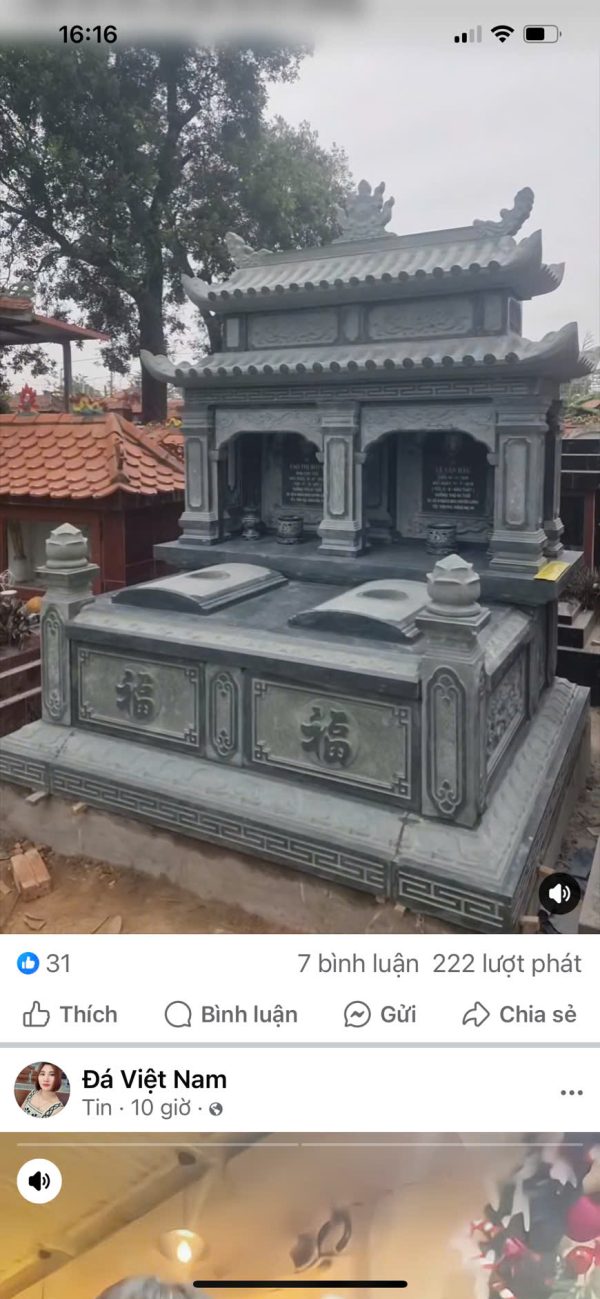Share the post with Chia sẻ
Viewport: 600px width, 1299px height.
click(x=520, y=1015)
